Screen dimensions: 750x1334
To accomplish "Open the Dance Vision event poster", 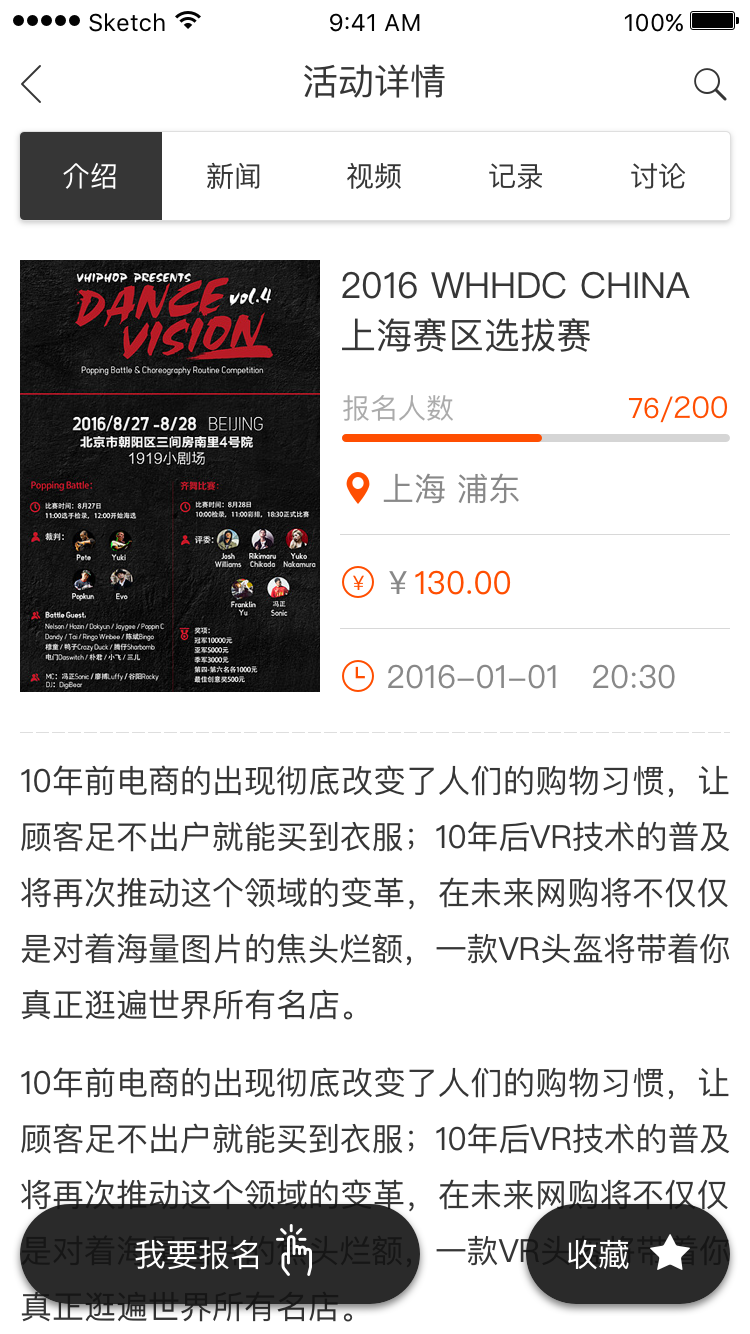I will pos(170,476).
